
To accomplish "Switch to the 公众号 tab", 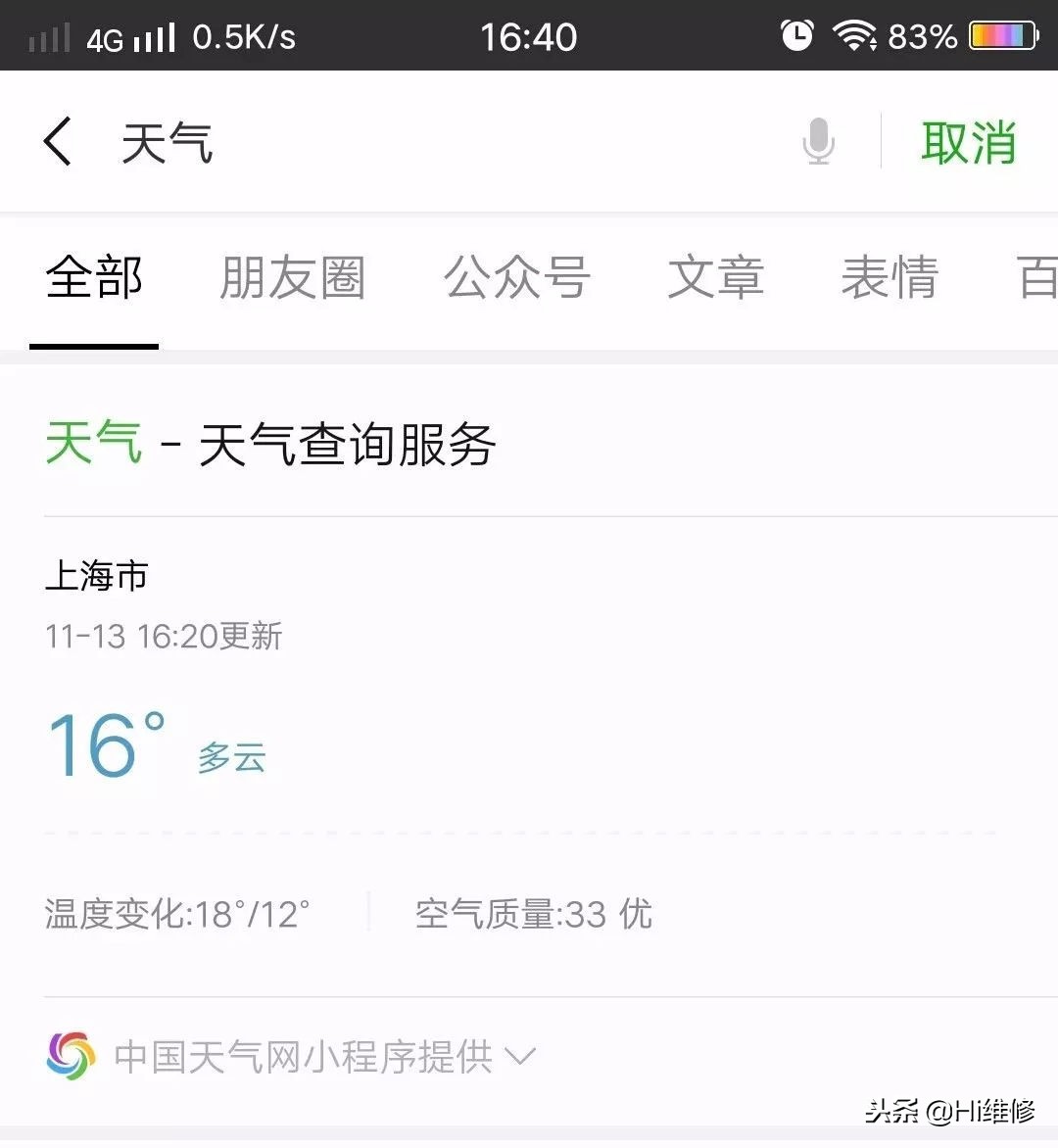I will point(517,279).
